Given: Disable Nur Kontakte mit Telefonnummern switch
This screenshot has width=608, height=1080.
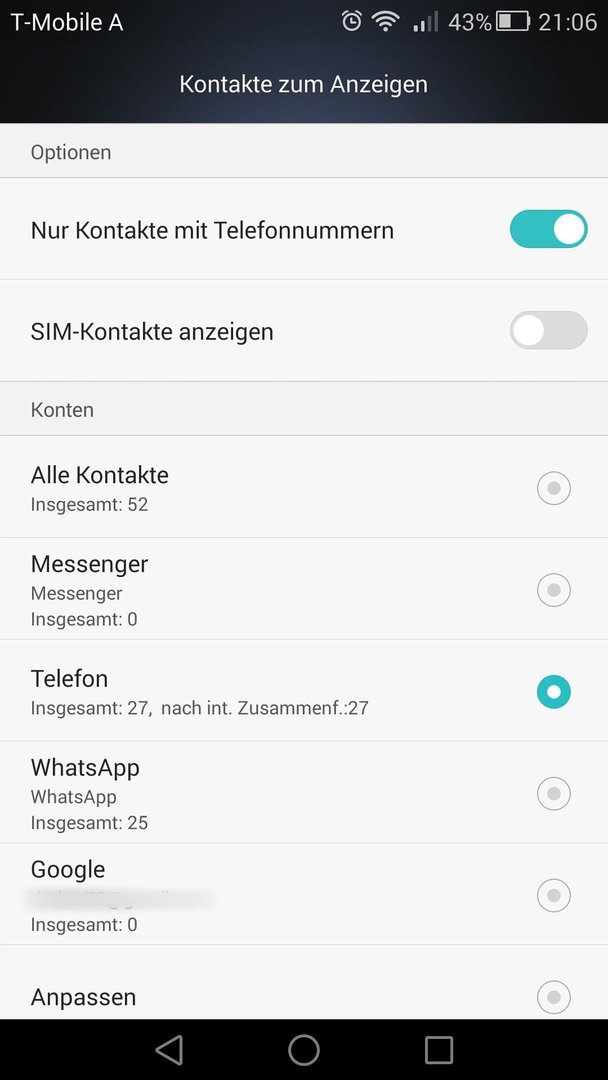Looking at the screenshot, I should [548, 229].
